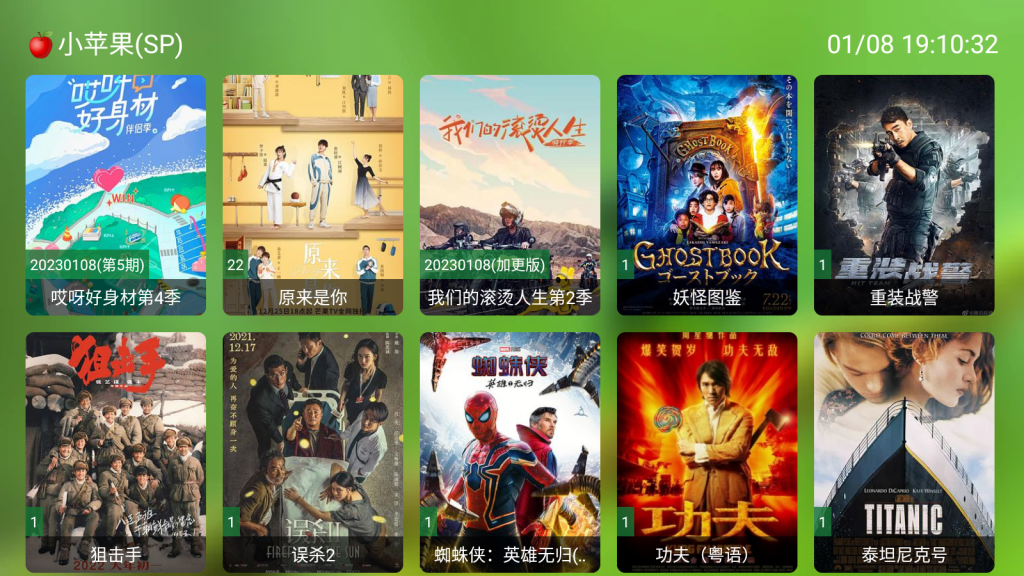Open 妖怪图鉴 movie poster
The height and width of the screenshot is (576, 1024).
click(x=707, y=195)
